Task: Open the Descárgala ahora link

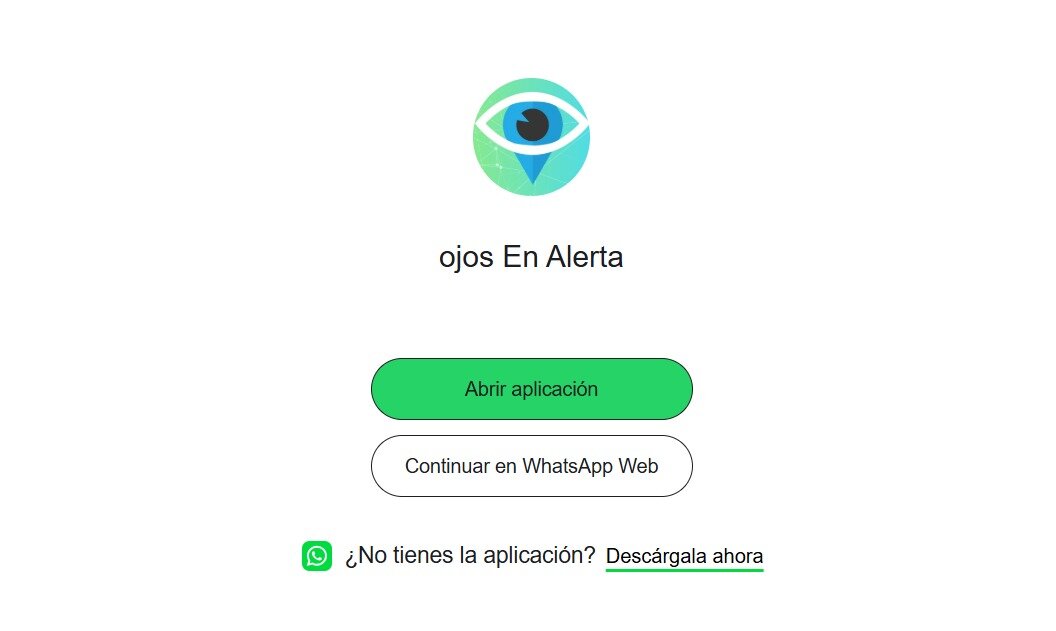Action: tap(684, 556)
